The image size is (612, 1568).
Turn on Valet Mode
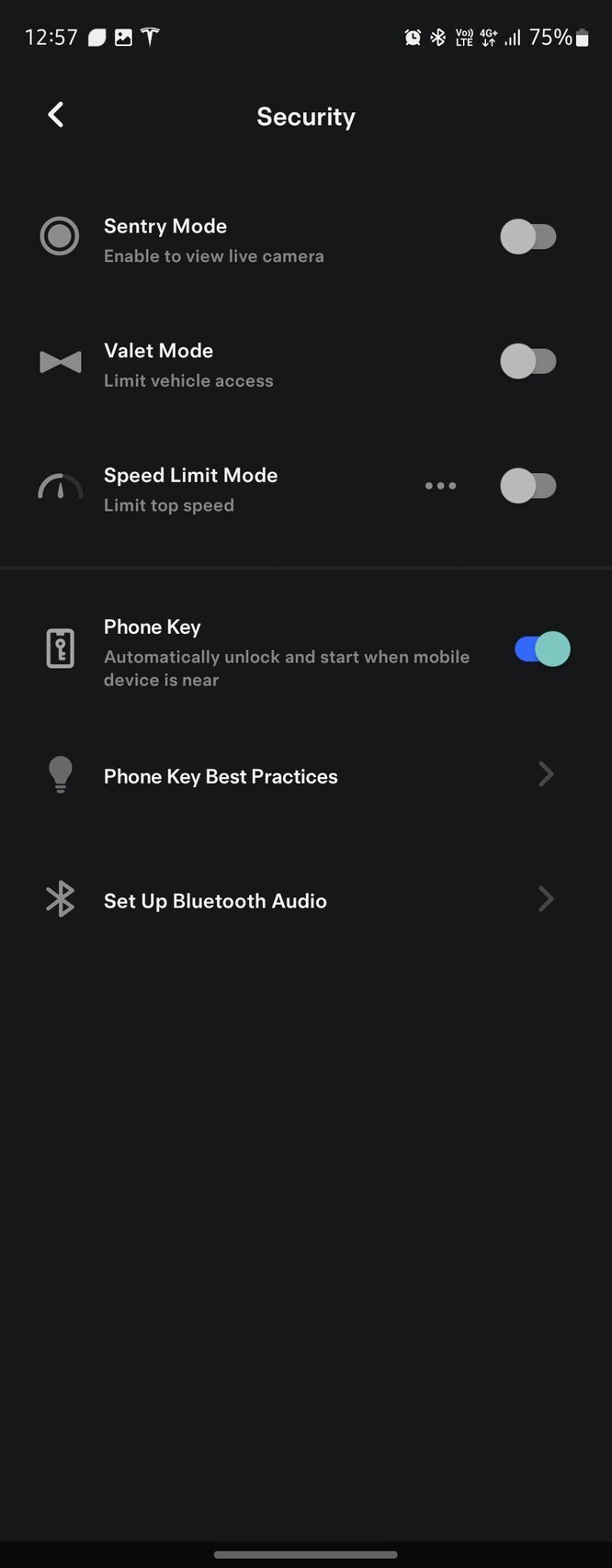pos(528,361)
